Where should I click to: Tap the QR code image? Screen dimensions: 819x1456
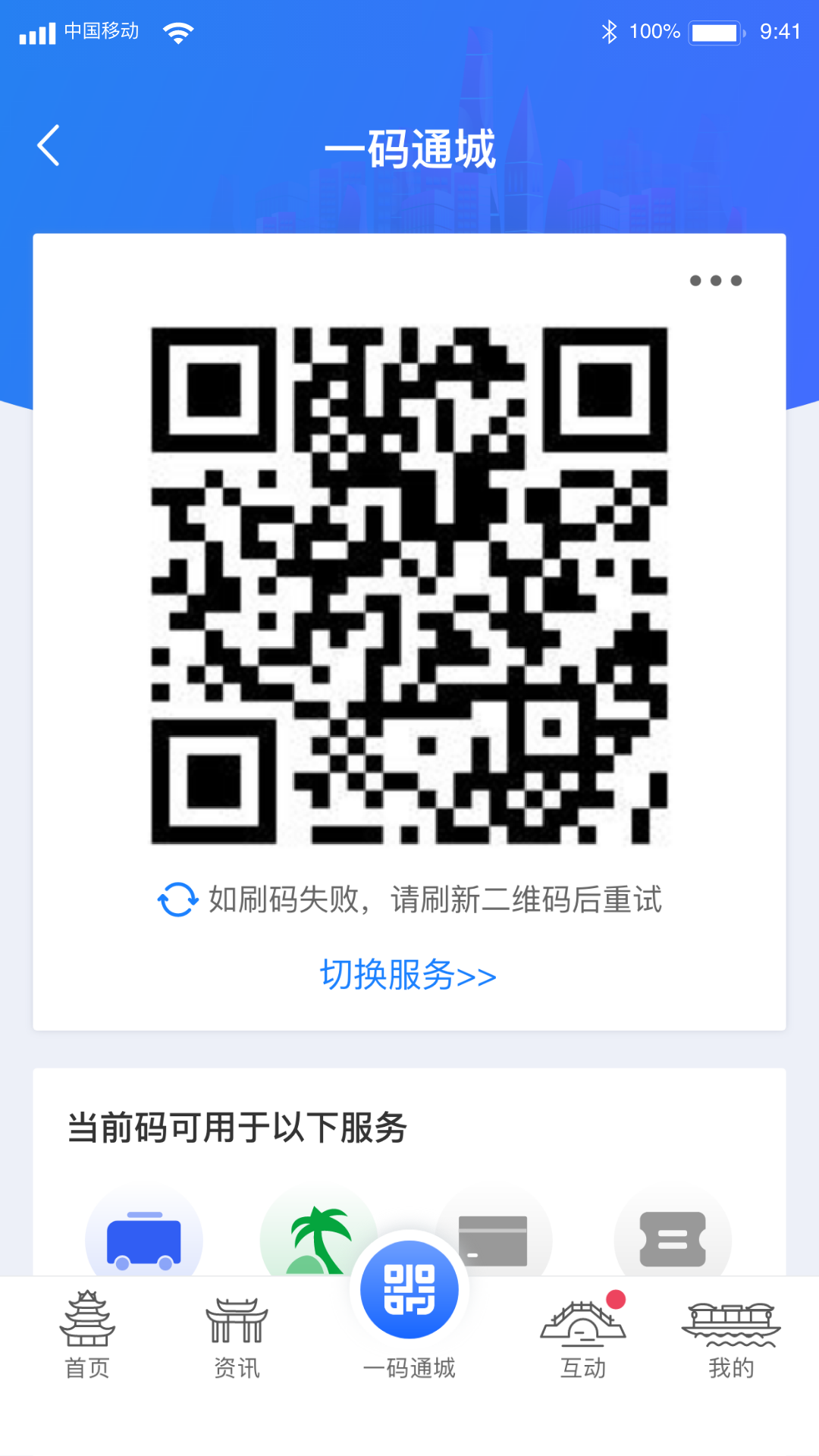click(409, 584)
